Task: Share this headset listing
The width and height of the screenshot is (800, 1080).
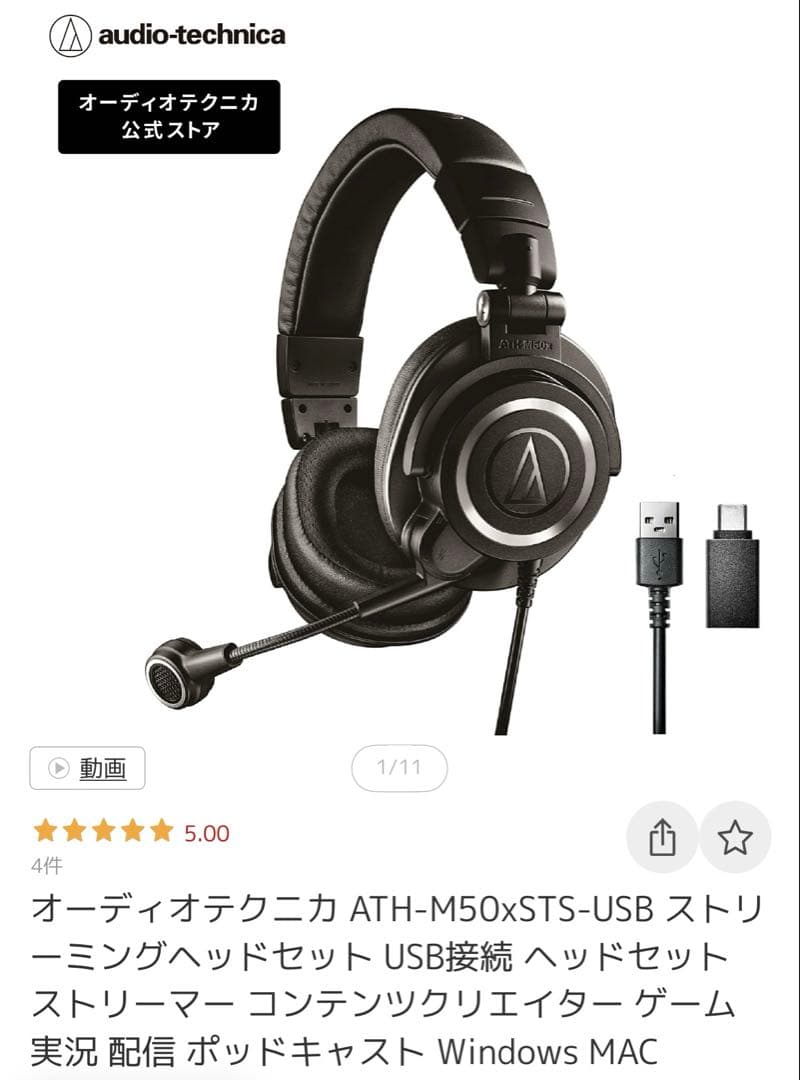Action: point(662,838)
